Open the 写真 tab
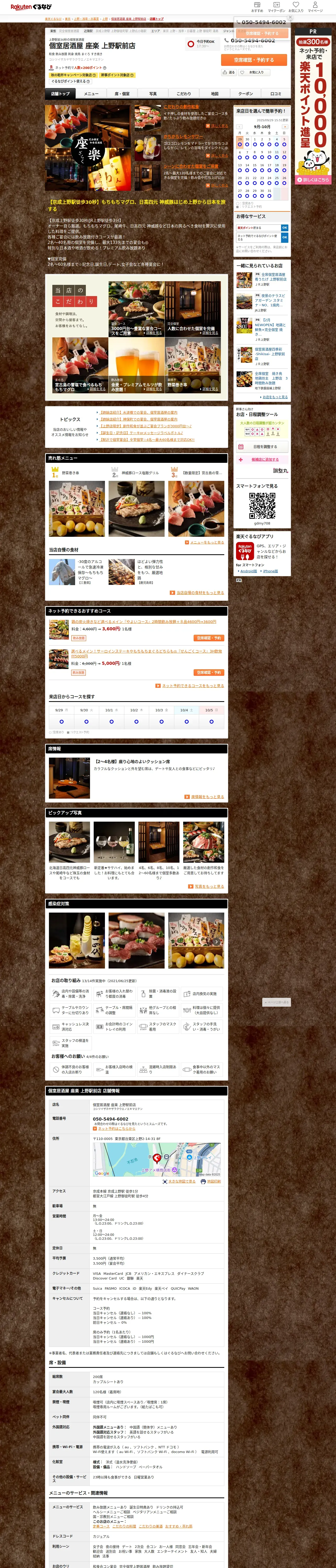This screenshot has height=1568, width=336. point(153,94)
